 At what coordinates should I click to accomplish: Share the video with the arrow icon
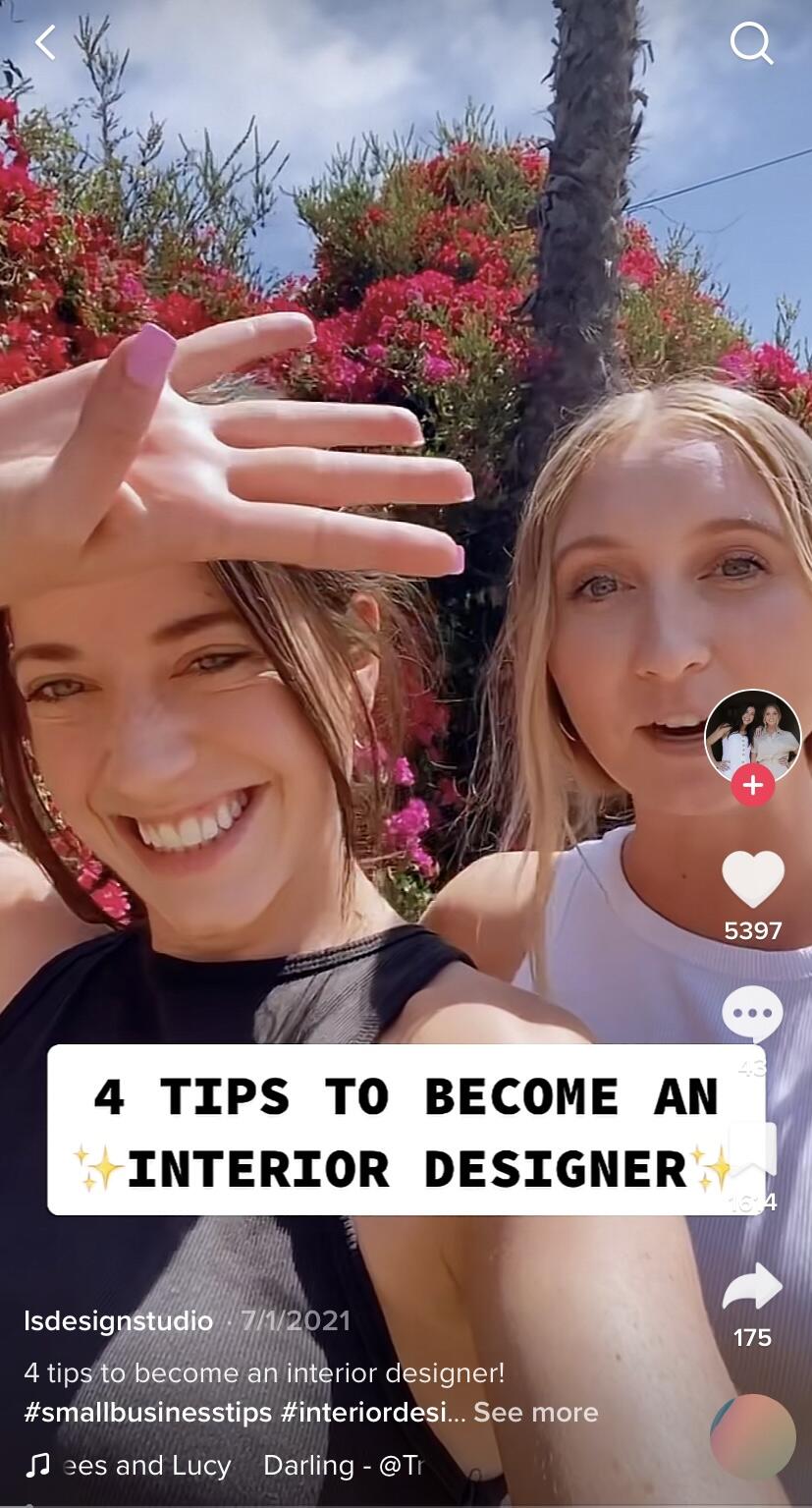(x=753, y=1287)
